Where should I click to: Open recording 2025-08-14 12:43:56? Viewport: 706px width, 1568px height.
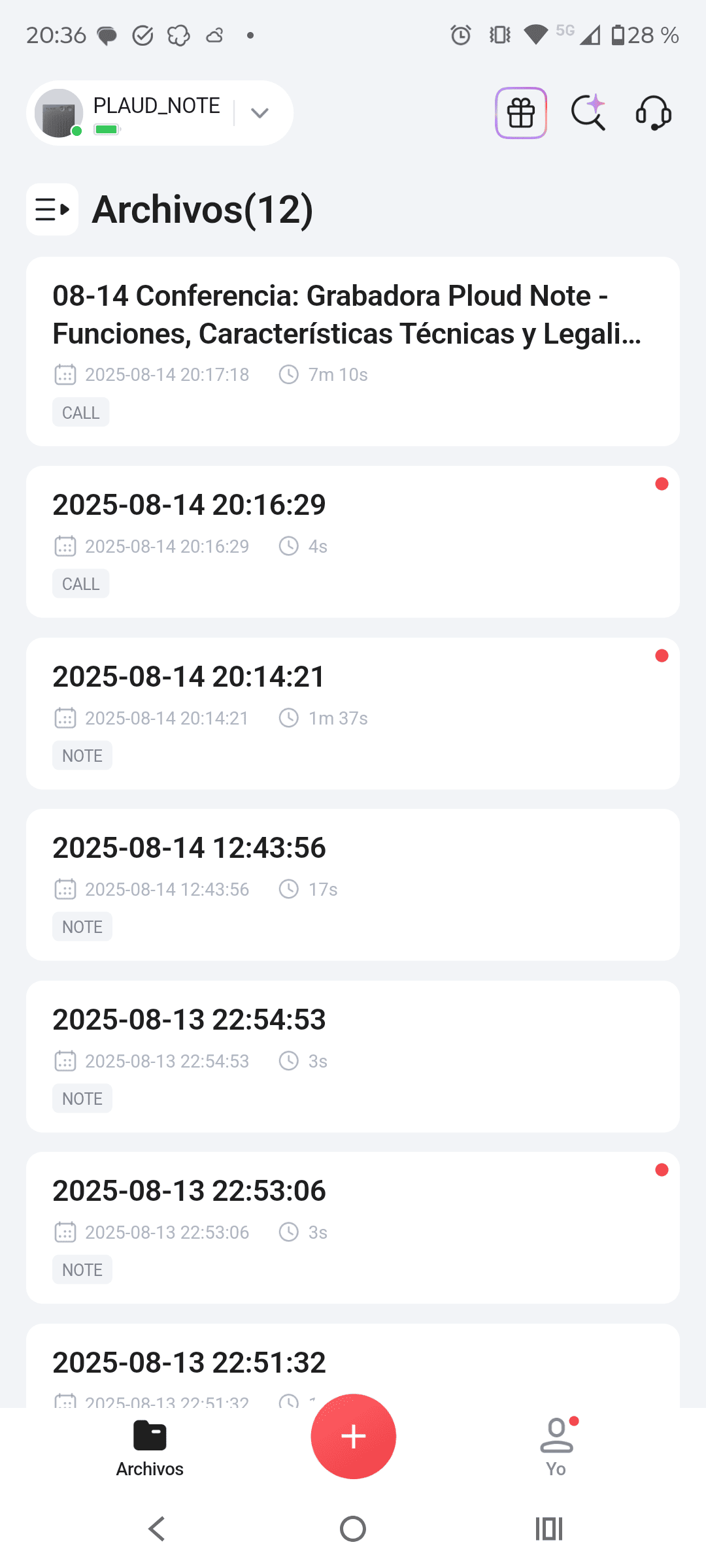click(353, 885)
